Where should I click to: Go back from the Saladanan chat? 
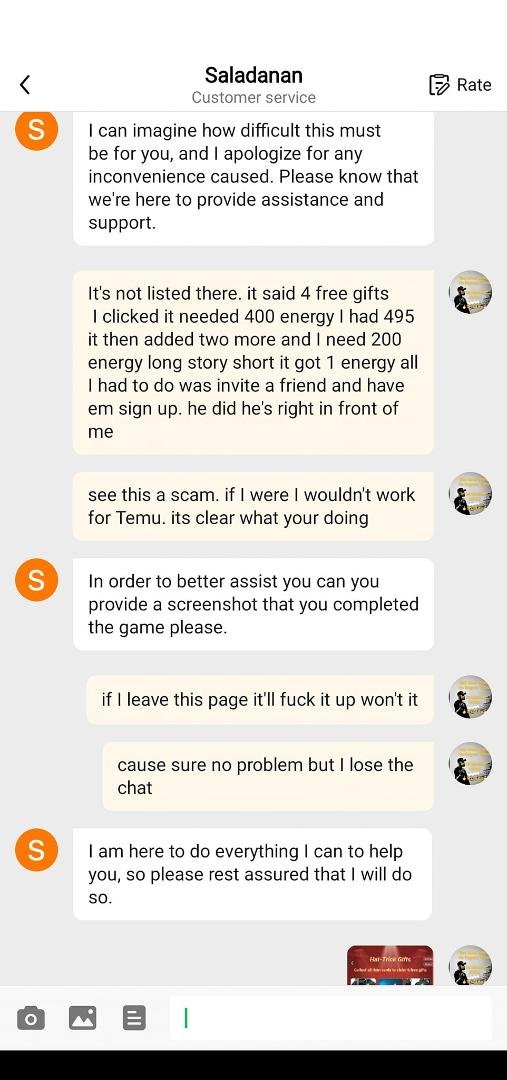pyautogui.click(x=25, y=85)
